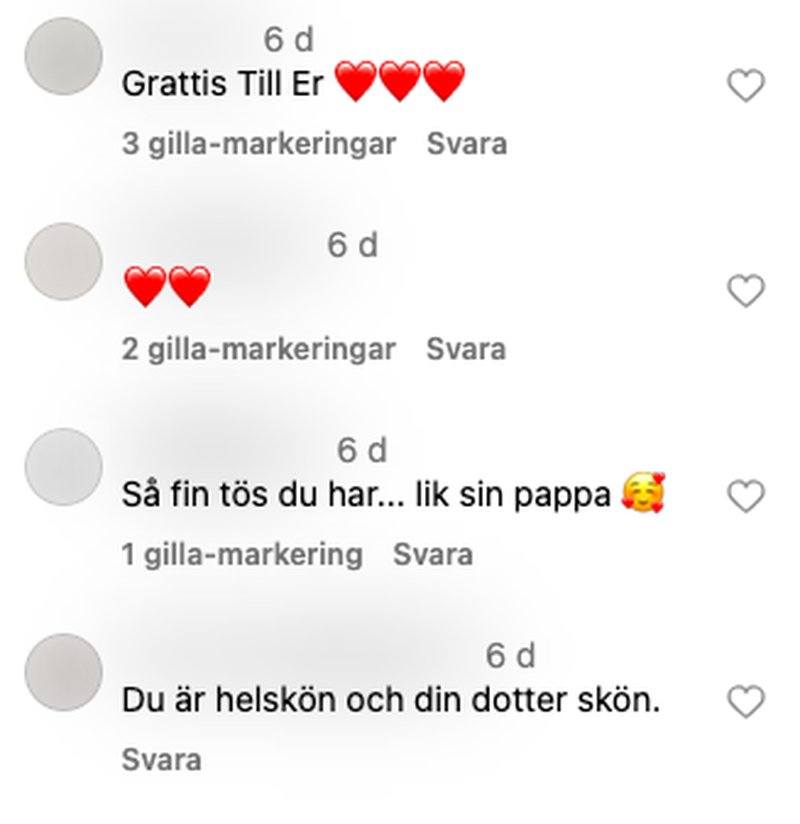Open avatar of 'Så fin tös' commenter
The image size is (800, 824).
click(x=63, y=467)
